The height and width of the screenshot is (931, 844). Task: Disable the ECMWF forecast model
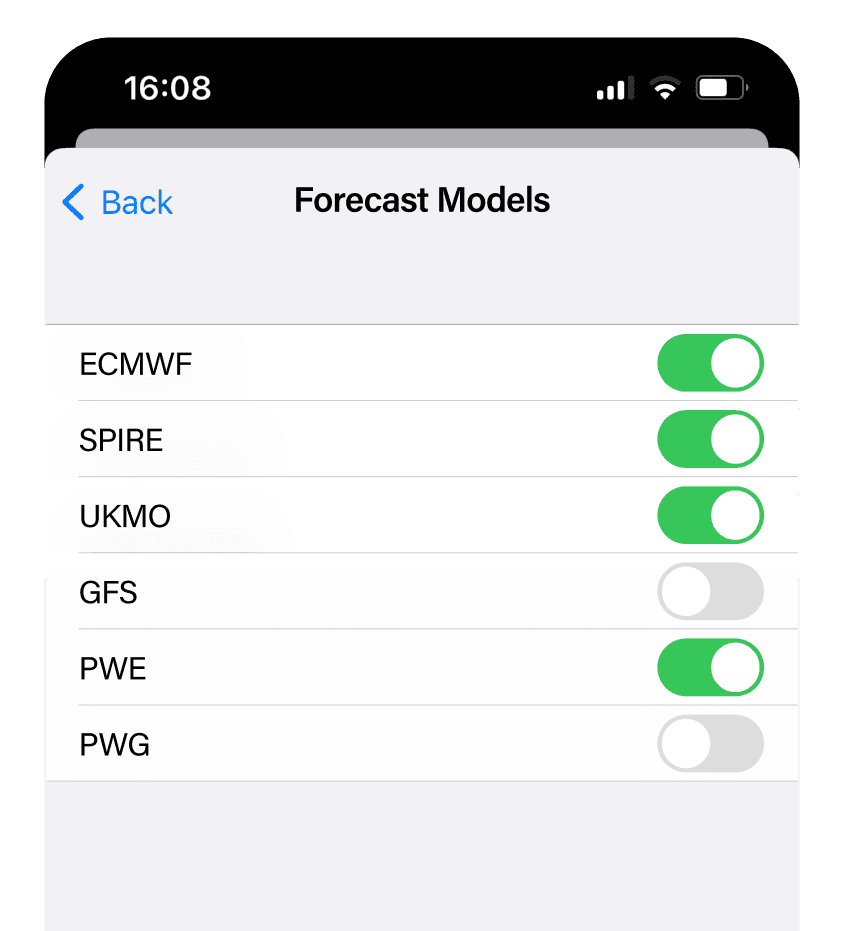[710, 363]
